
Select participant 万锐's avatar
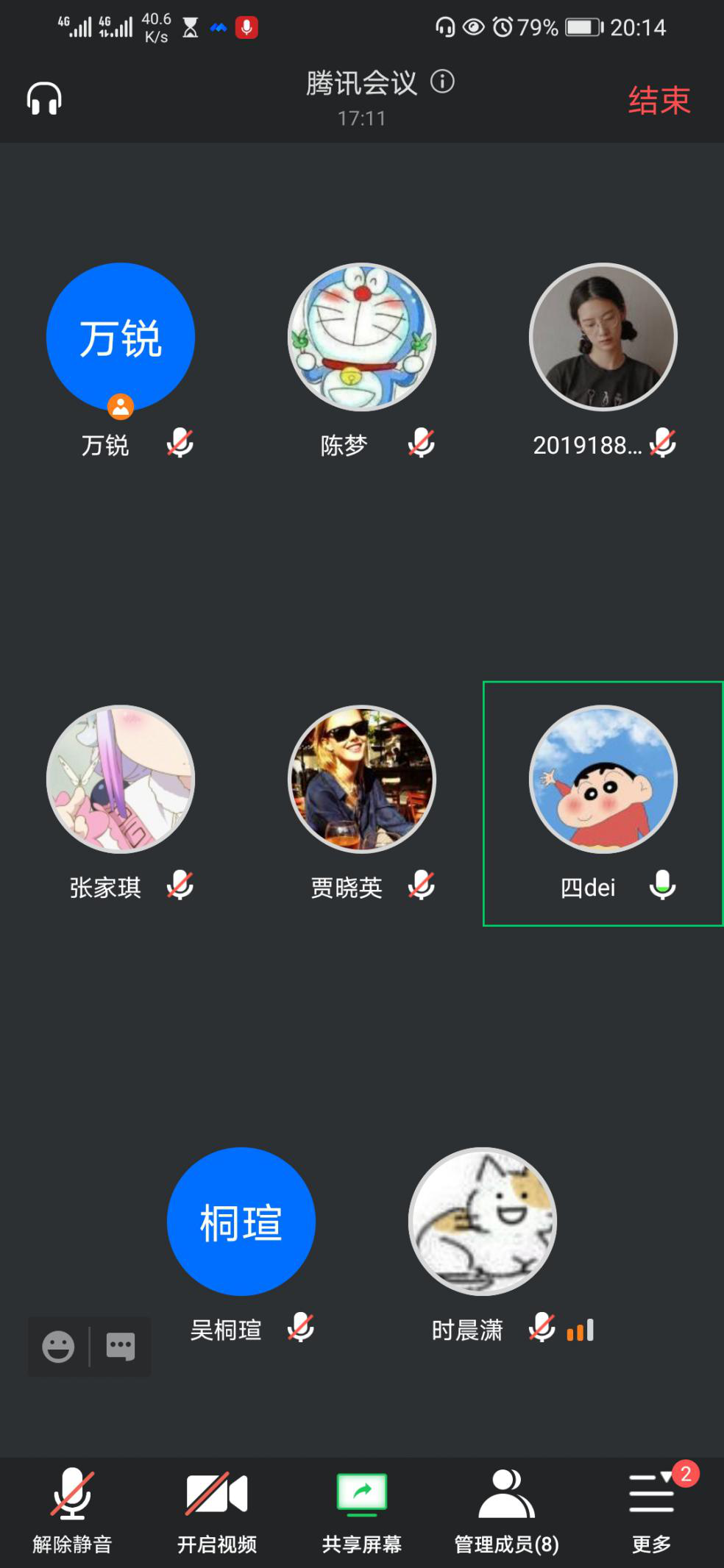point(121,337)
